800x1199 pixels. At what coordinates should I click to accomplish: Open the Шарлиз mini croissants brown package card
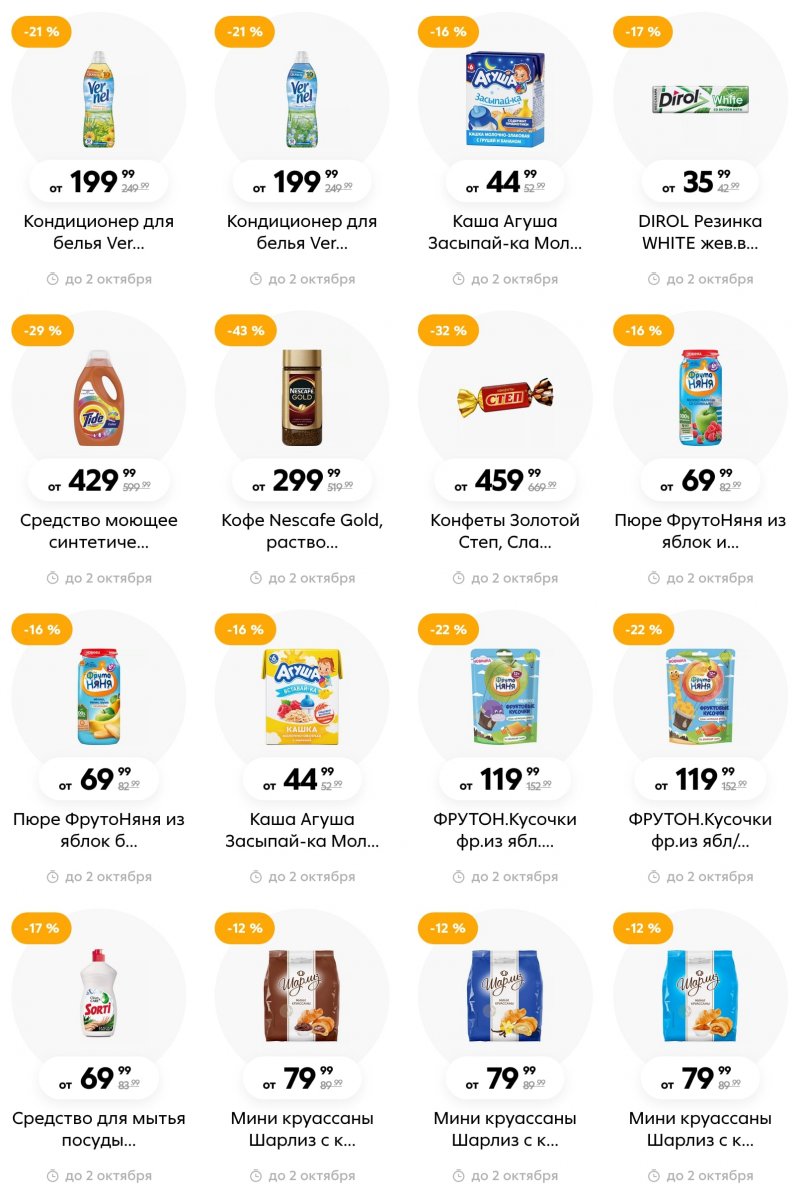coord(302,997)
